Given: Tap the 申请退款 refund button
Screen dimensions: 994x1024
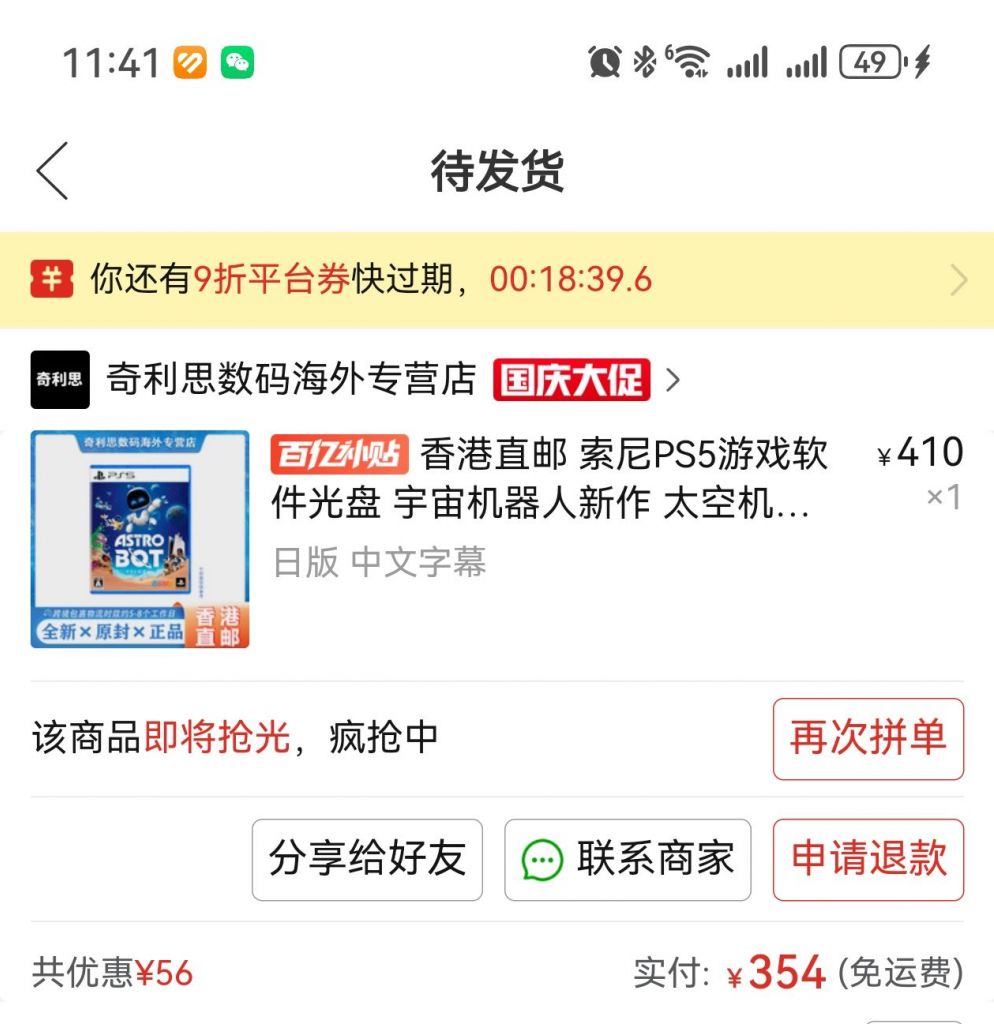Looking at the screenshot, I should click(x=867, y=861).
